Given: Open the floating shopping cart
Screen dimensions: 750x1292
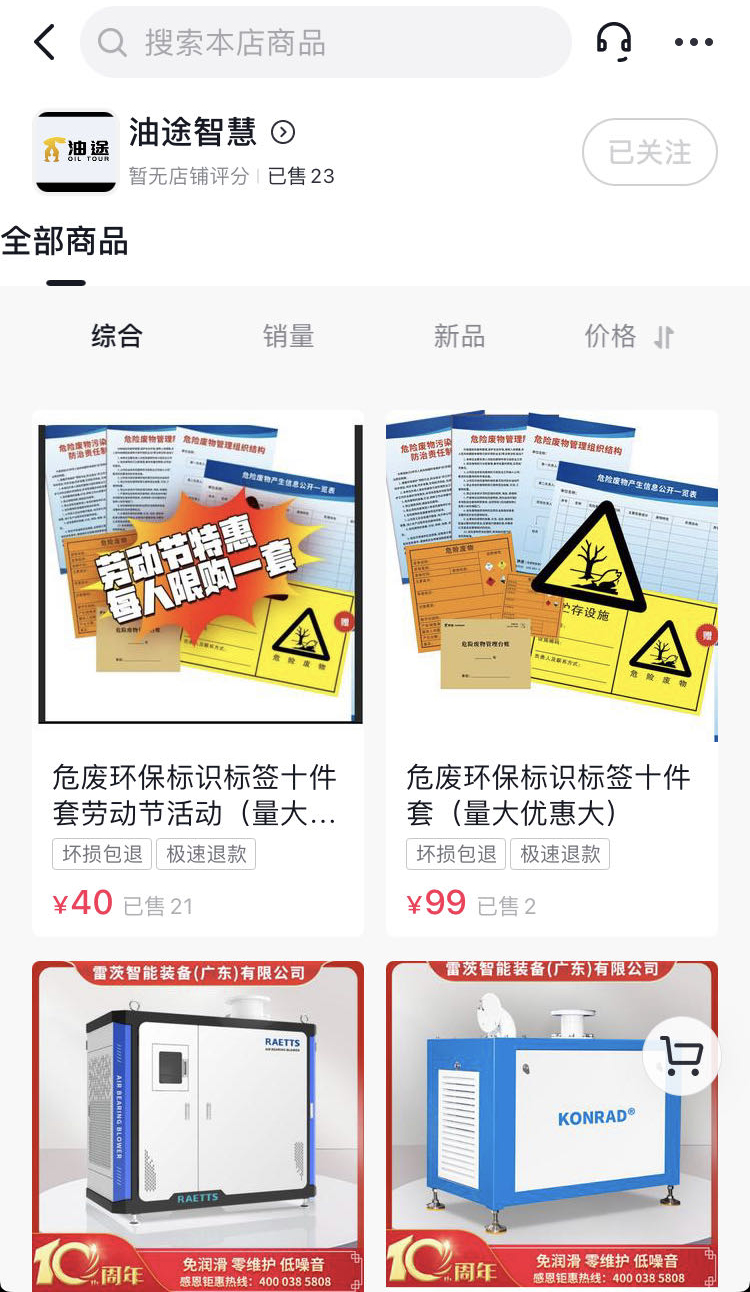Looking at the screenshot, I should click(682, 1056).
